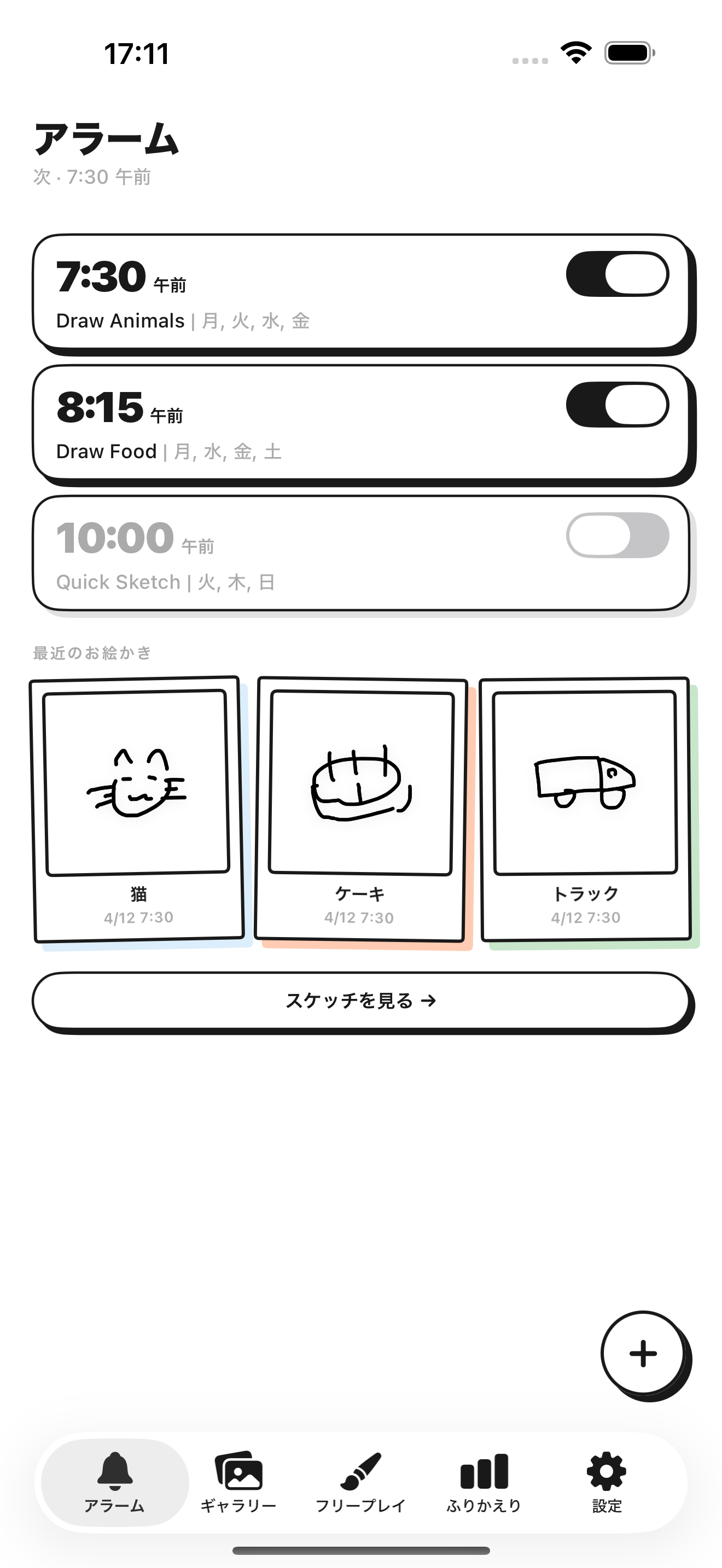Tap the plus button to add alarm
The image size is (722, 1568).
(642, 1353)
